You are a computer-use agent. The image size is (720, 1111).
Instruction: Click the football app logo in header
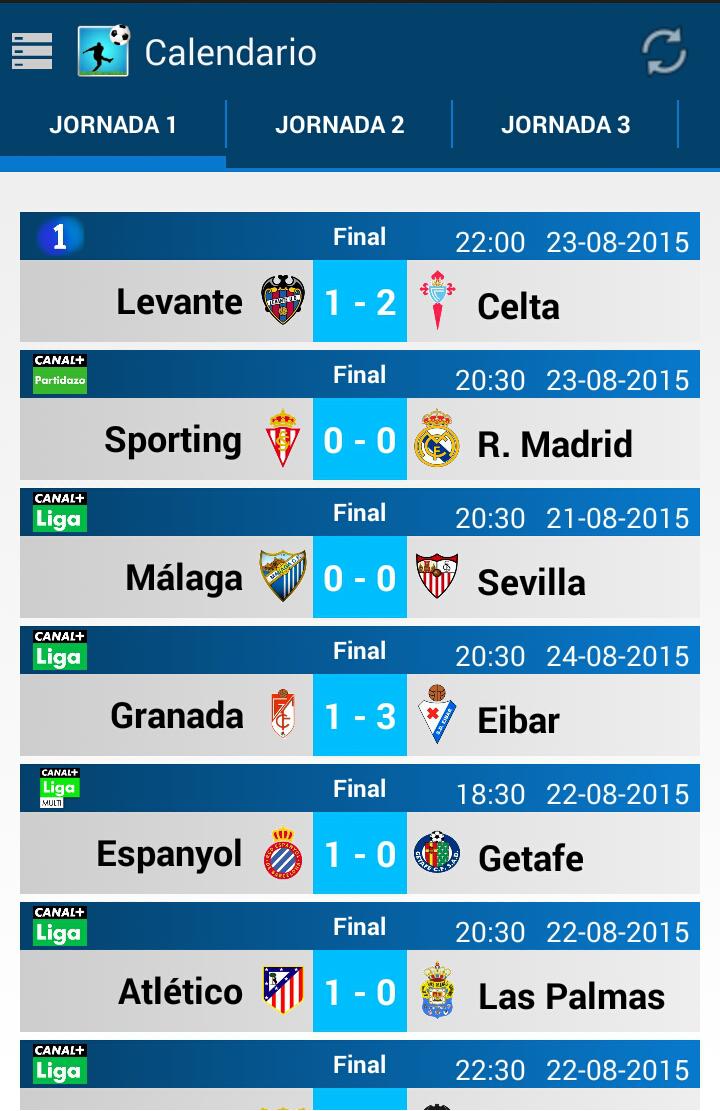(x=102, y=50)
